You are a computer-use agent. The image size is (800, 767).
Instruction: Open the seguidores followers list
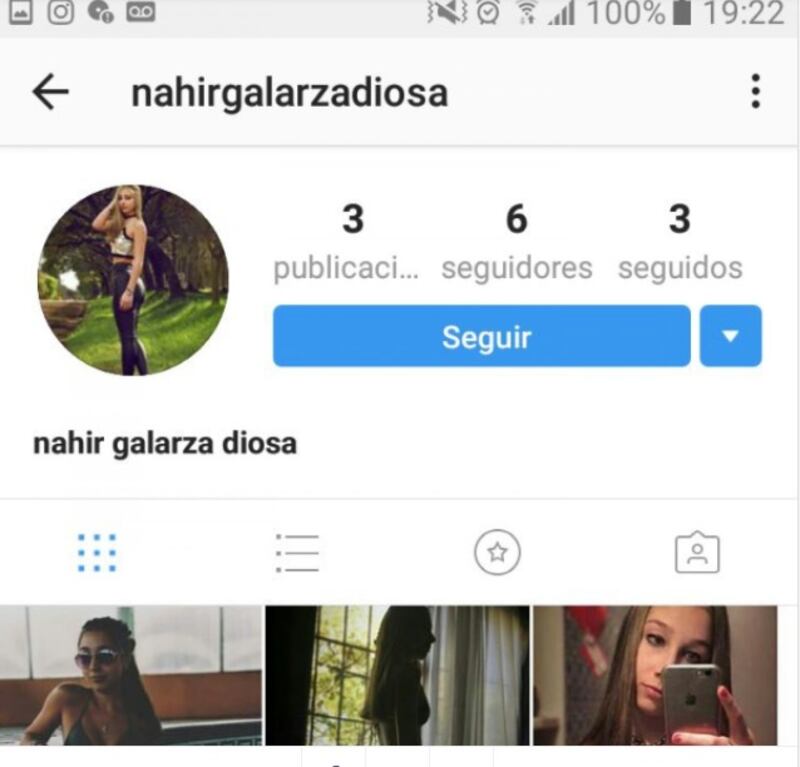click(516, 242)
